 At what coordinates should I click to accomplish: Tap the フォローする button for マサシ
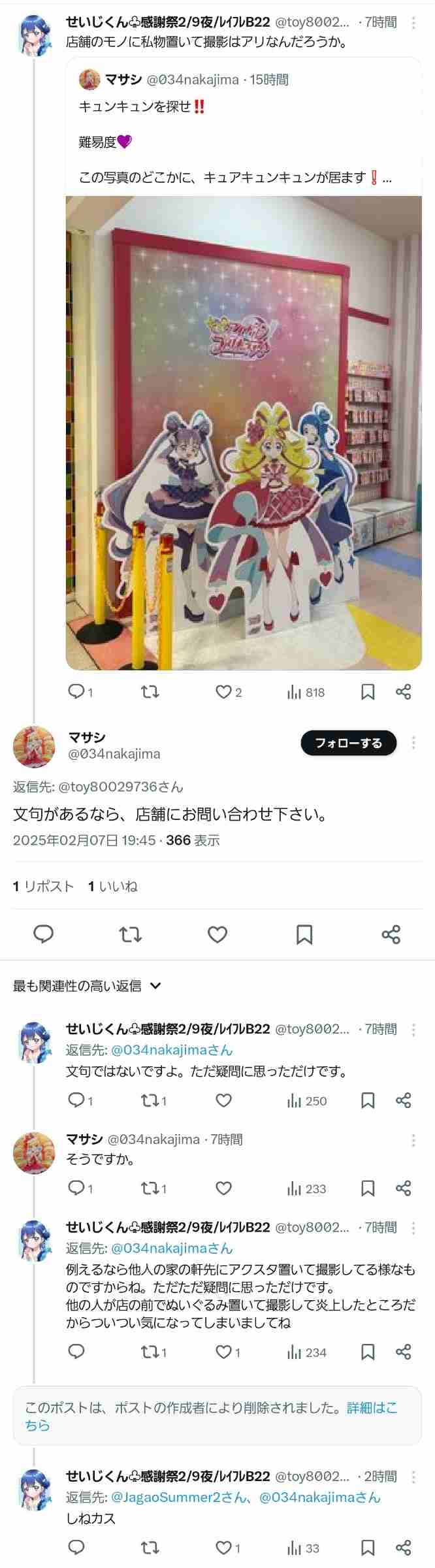coord(348,743)
